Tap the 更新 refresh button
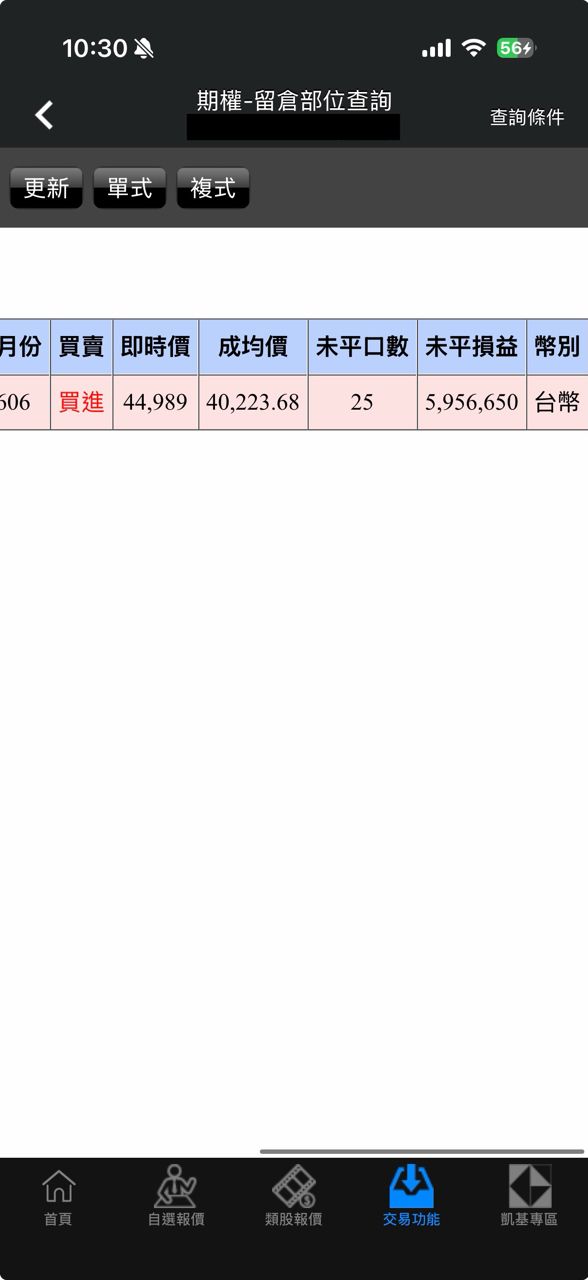Viewport: 588px width, 1280px height. (x=46, y=188)
